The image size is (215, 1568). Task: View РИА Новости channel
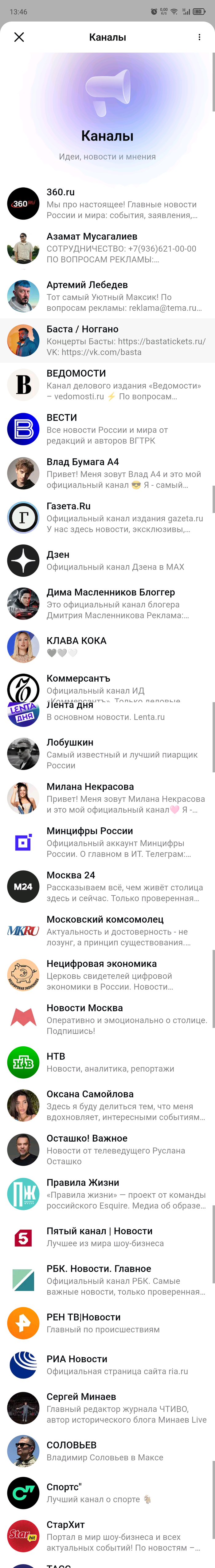107,1365
